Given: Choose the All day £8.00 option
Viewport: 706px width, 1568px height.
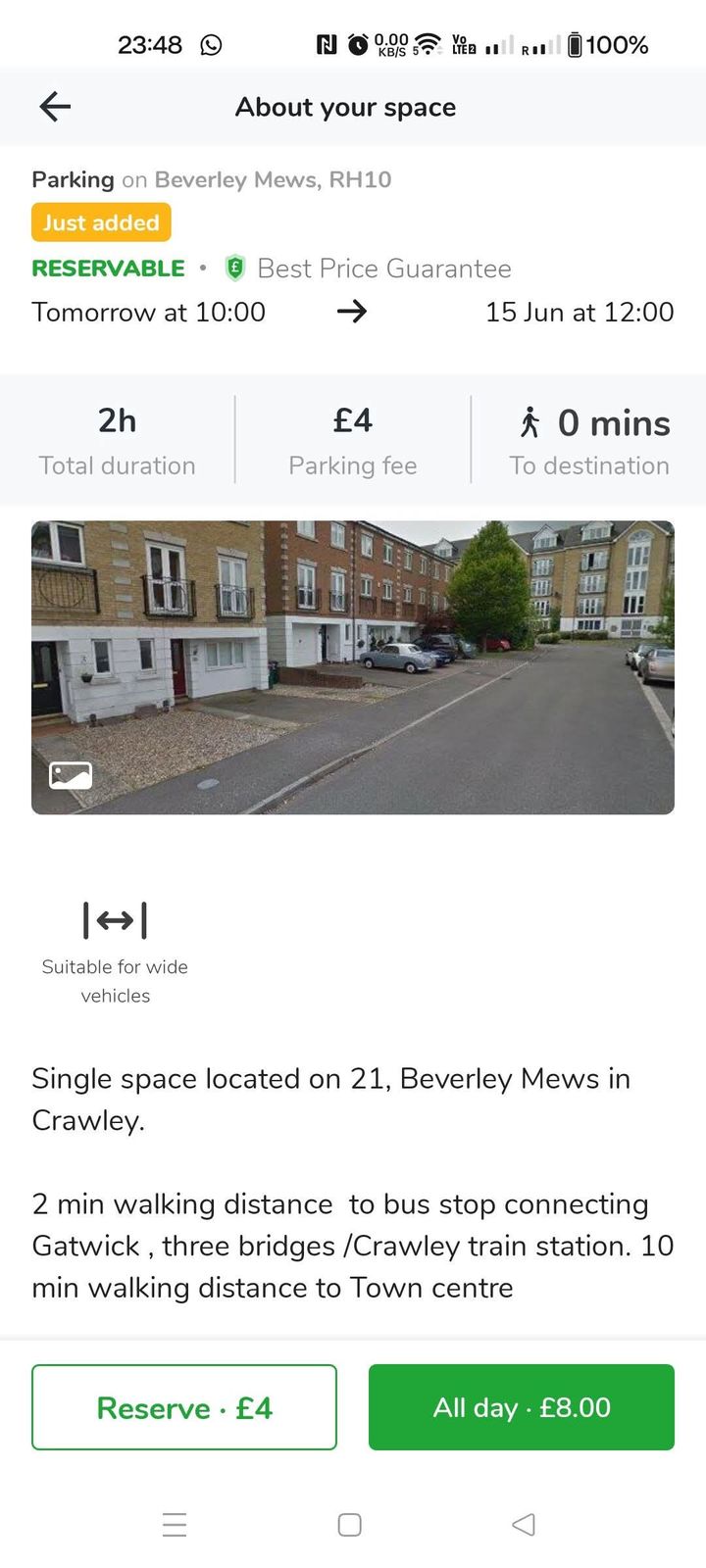Looking at the screenshot, I should tap(522, 1407).
